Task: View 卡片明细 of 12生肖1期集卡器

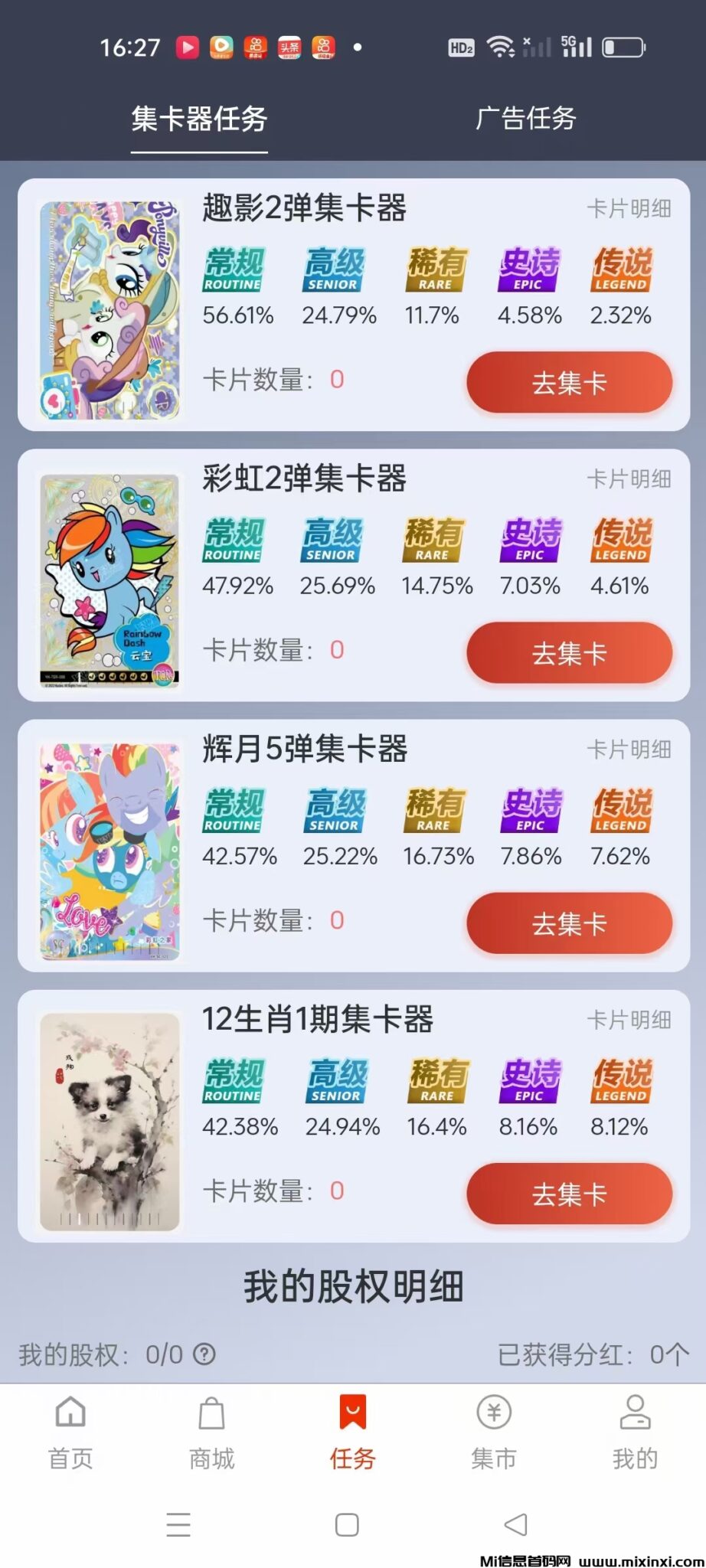Action: 629,1020
